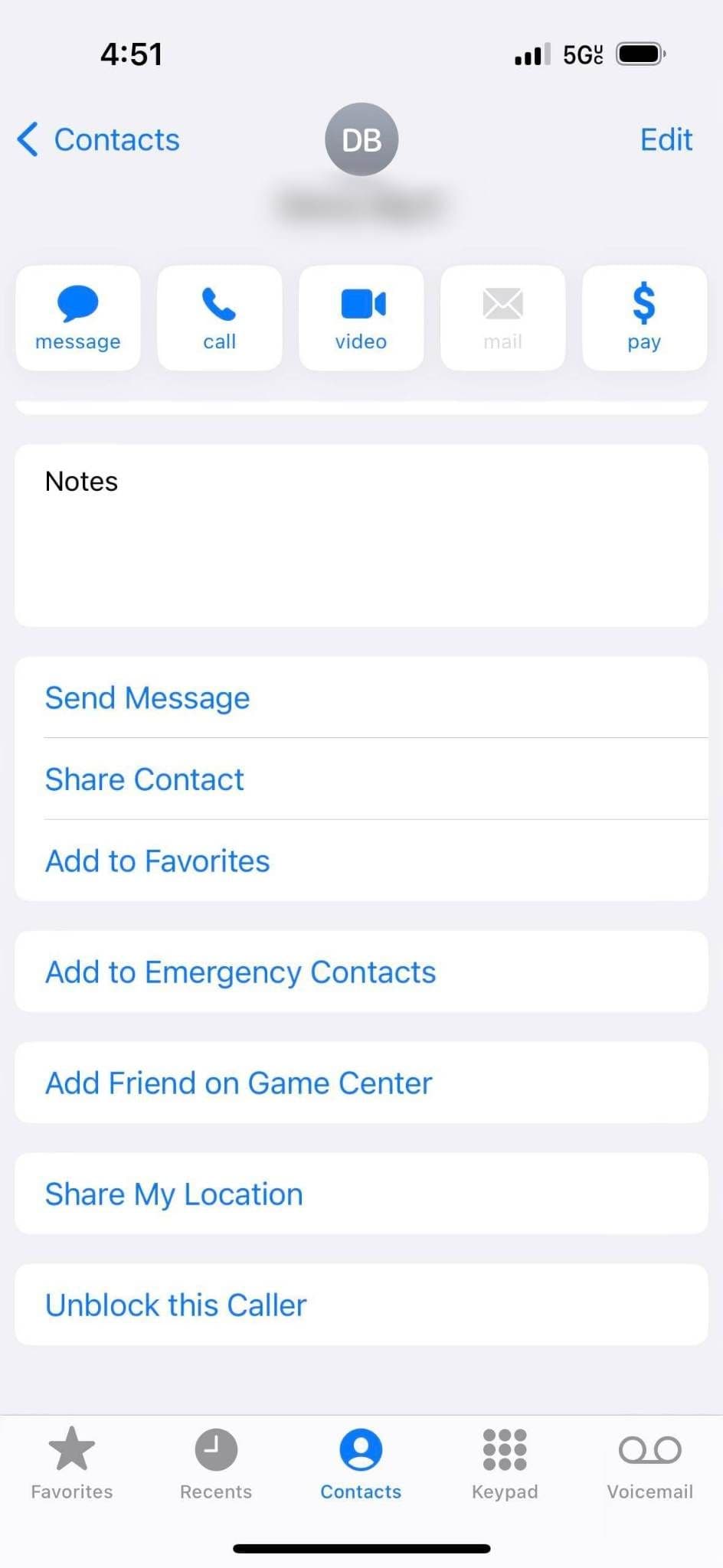Screen dimensions: 723x1568
Task: Open the Voicemail tab
Action: (x=649, y=1463)
